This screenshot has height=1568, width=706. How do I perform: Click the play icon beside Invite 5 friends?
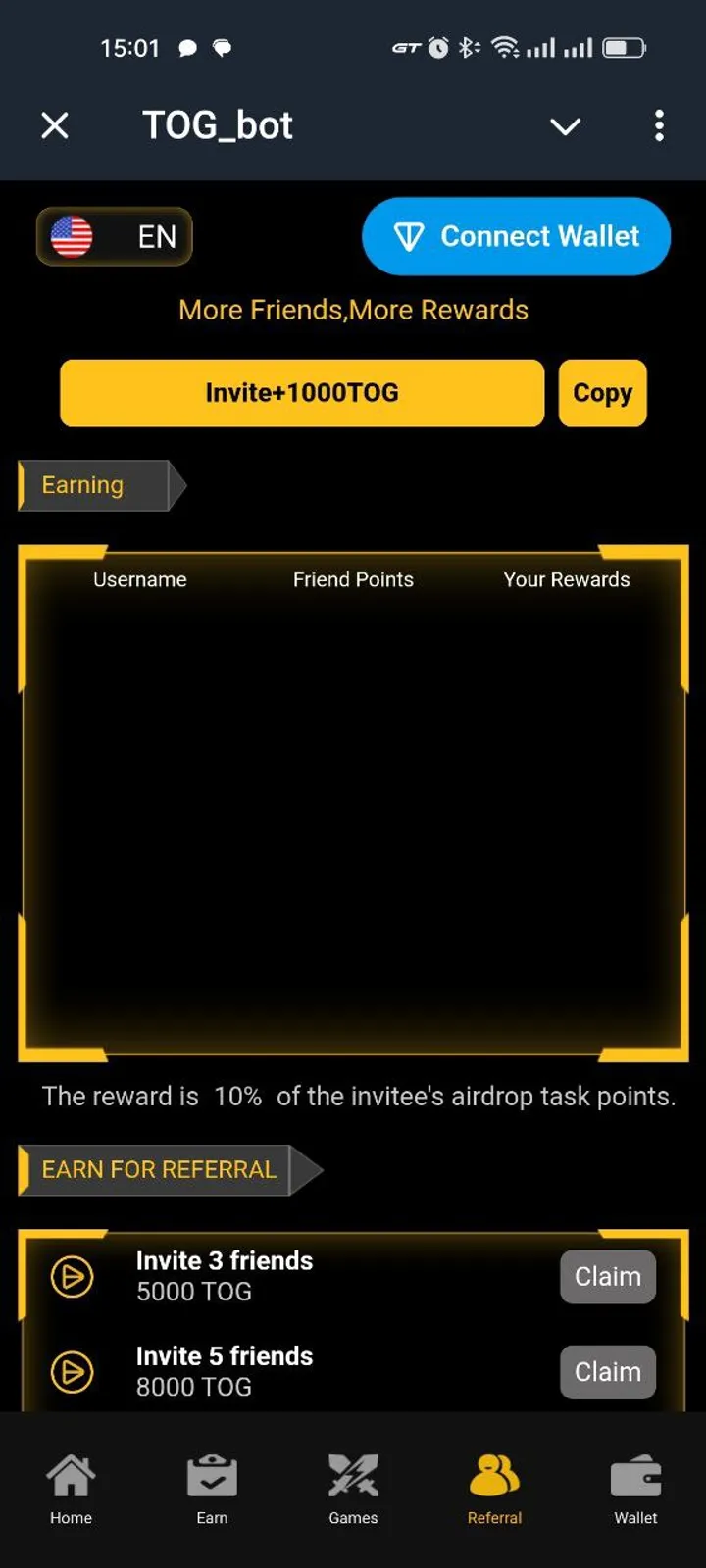pos(71,1371)
